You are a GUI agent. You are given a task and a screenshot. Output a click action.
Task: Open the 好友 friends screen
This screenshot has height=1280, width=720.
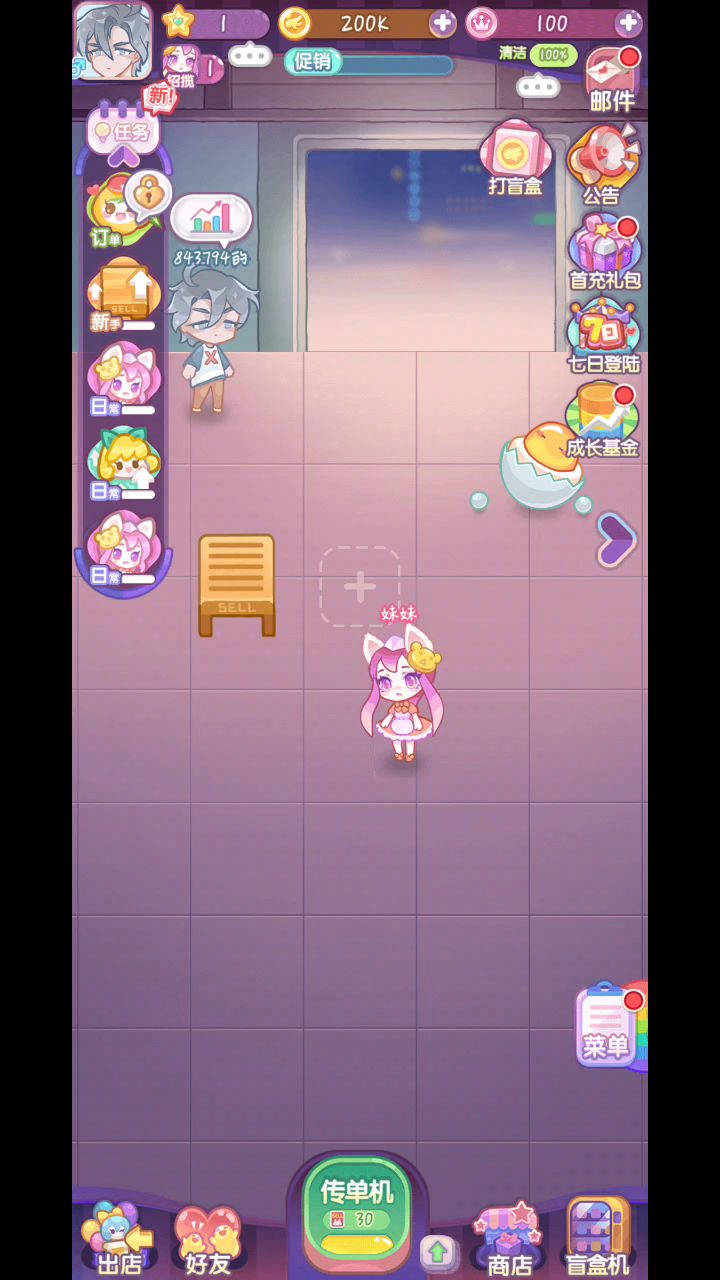click(208, 1240)
